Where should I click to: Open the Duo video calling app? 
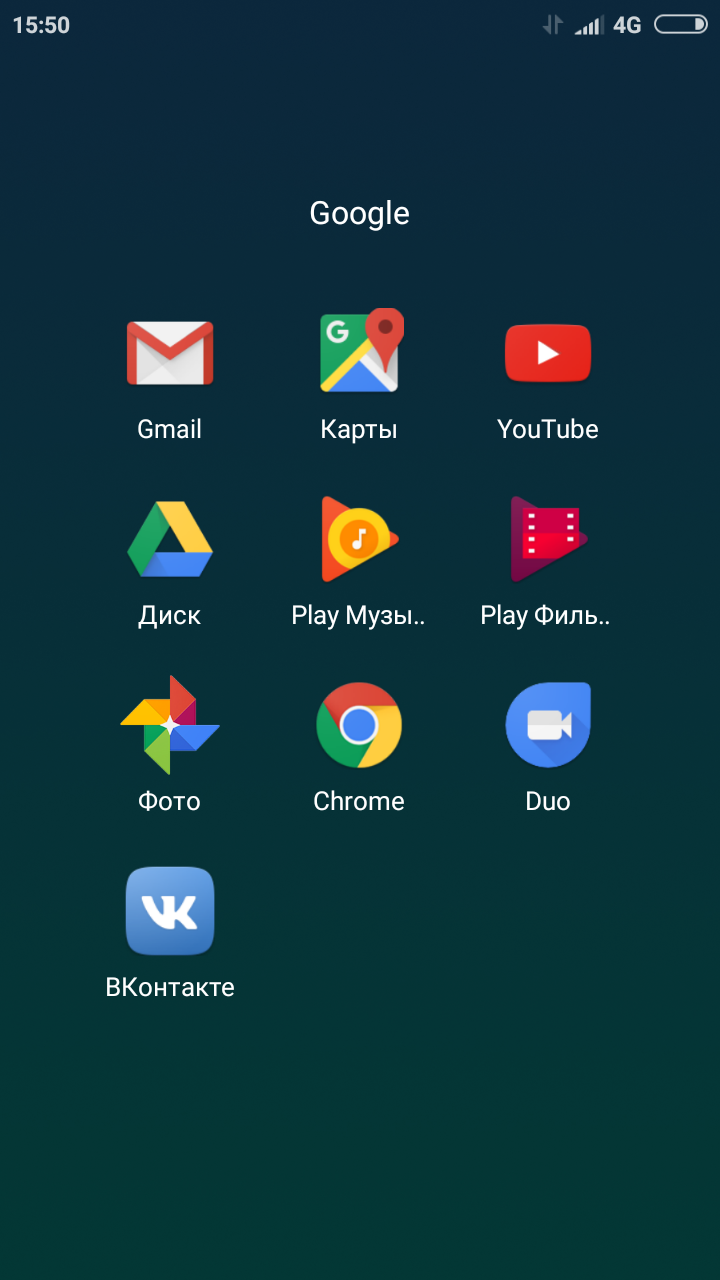coord(547,726)
